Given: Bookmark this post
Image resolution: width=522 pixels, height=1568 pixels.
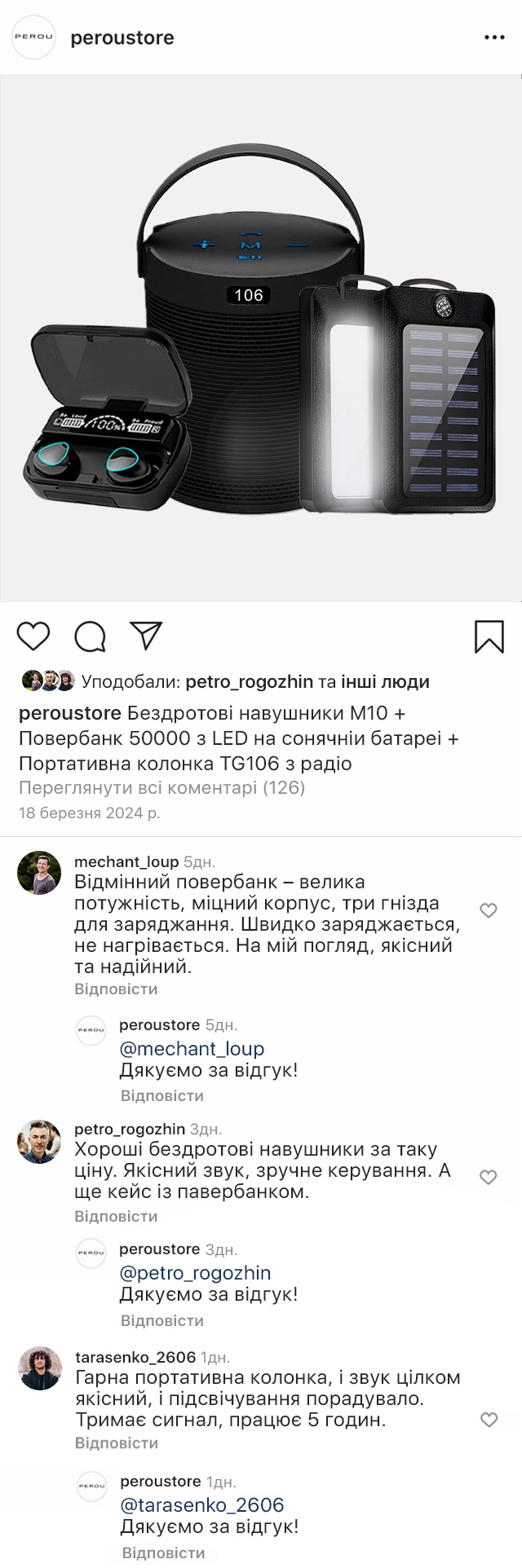Looking at the screenshot, I should (489, 636).
